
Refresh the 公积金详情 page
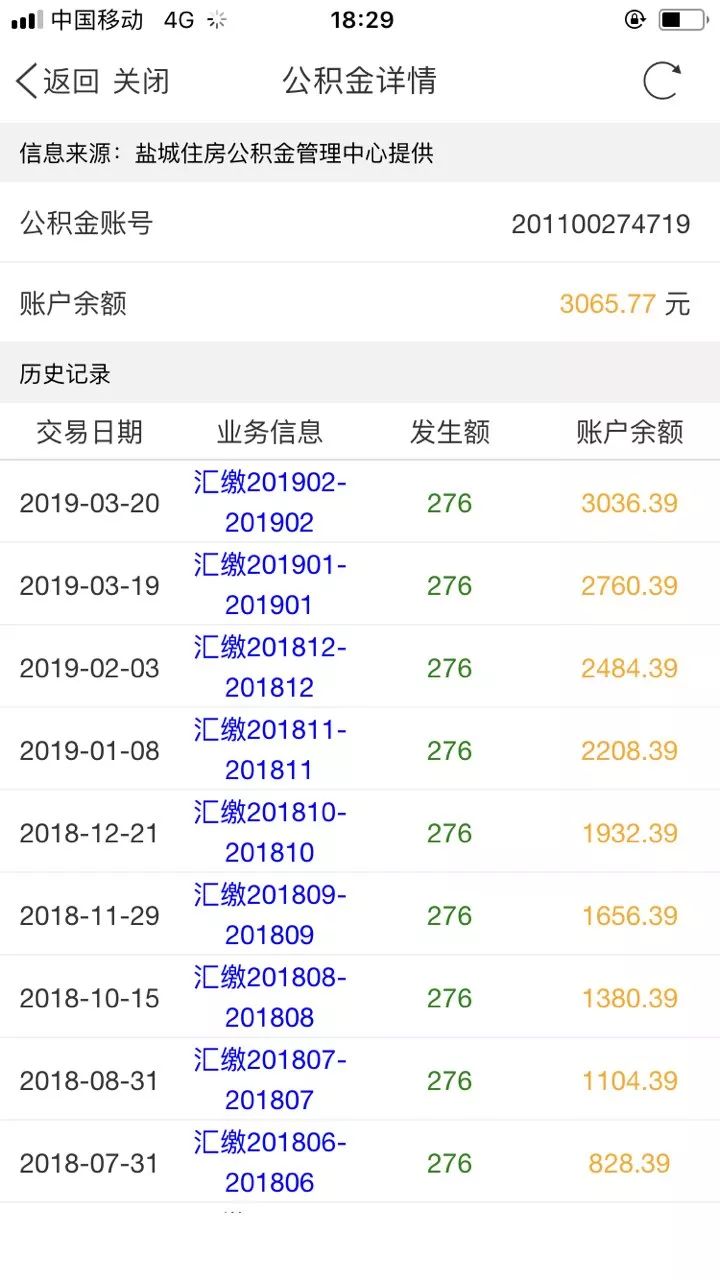(x=662, y=81)
